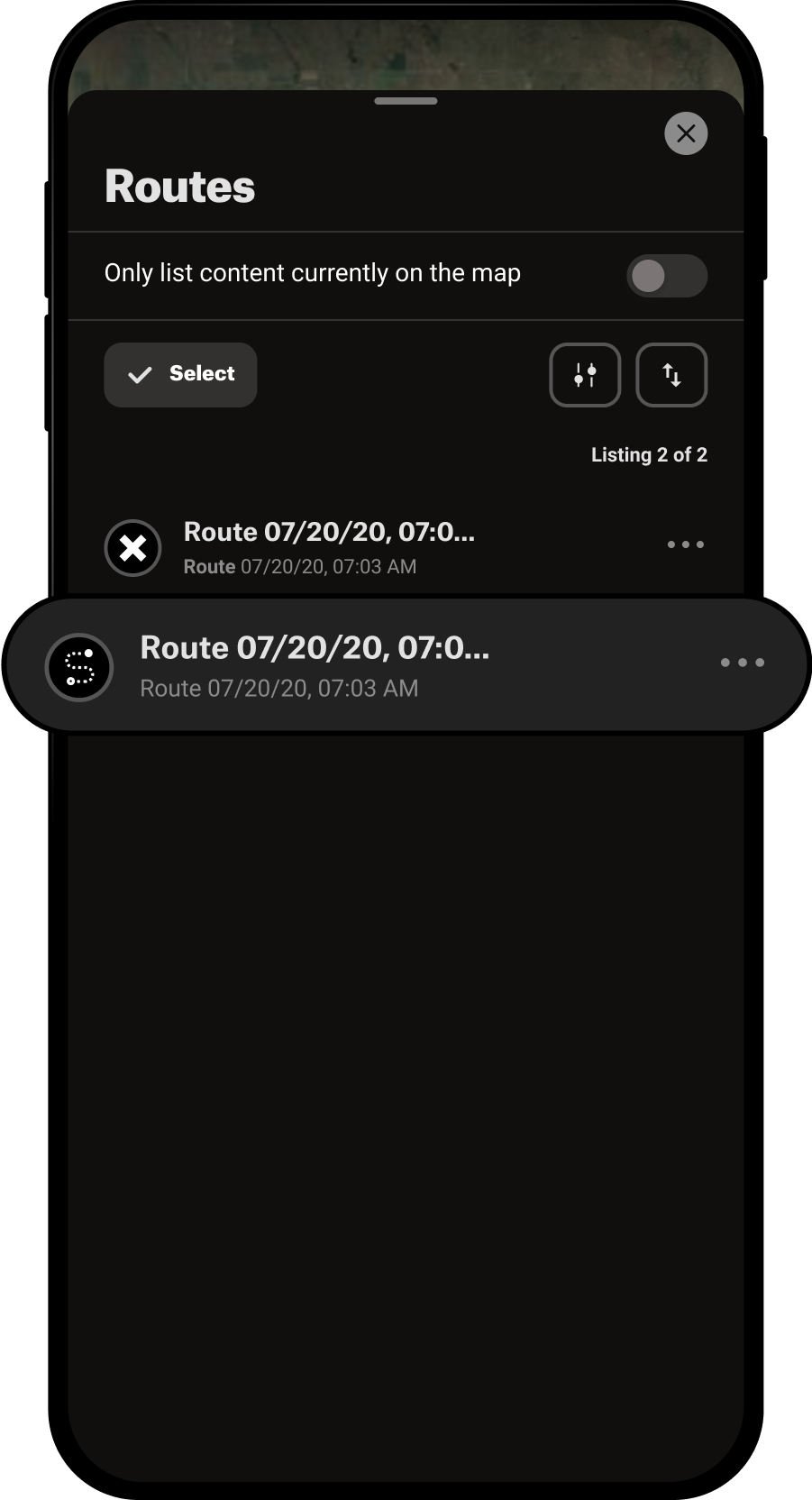Open the first Route 07/20/20 entry

tap(329, 545)
